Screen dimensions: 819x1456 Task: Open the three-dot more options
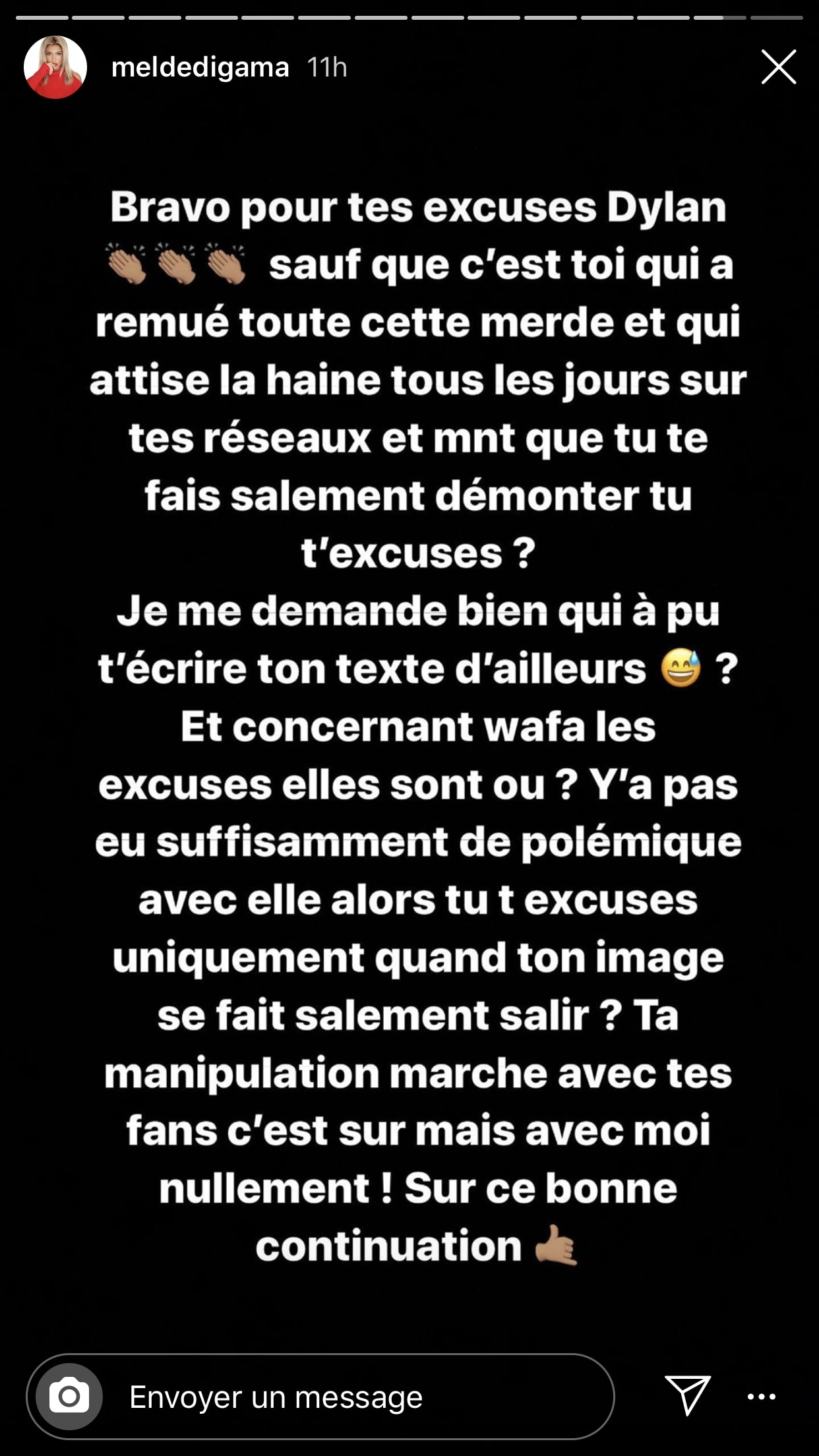pos(761,1396)
